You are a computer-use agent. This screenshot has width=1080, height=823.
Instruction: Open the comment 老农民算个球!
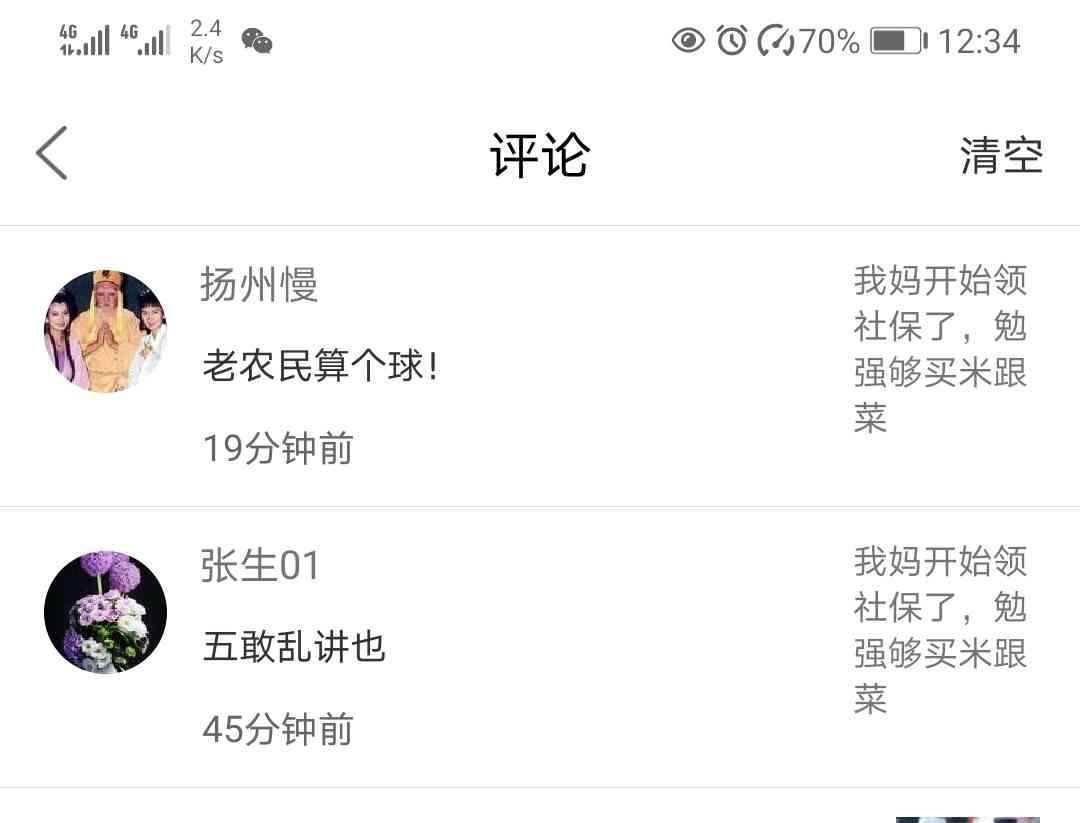[320, 366]
